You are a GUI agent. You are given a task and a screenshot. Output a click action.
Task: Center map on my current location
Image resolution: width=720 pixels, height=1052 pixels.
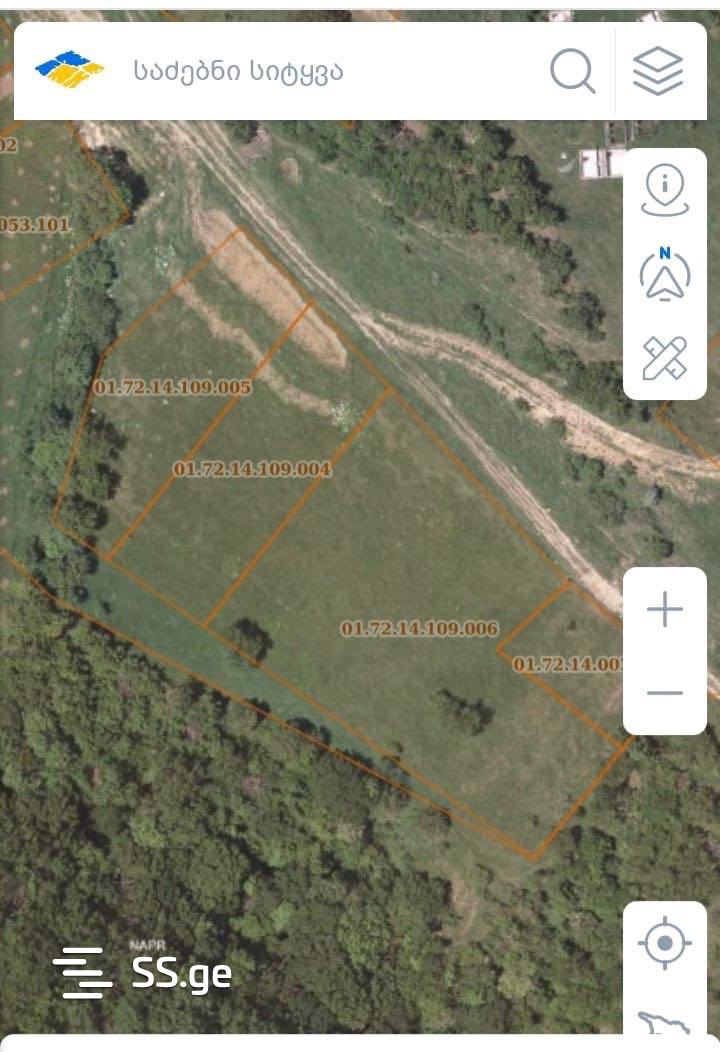tap(665, 943)
